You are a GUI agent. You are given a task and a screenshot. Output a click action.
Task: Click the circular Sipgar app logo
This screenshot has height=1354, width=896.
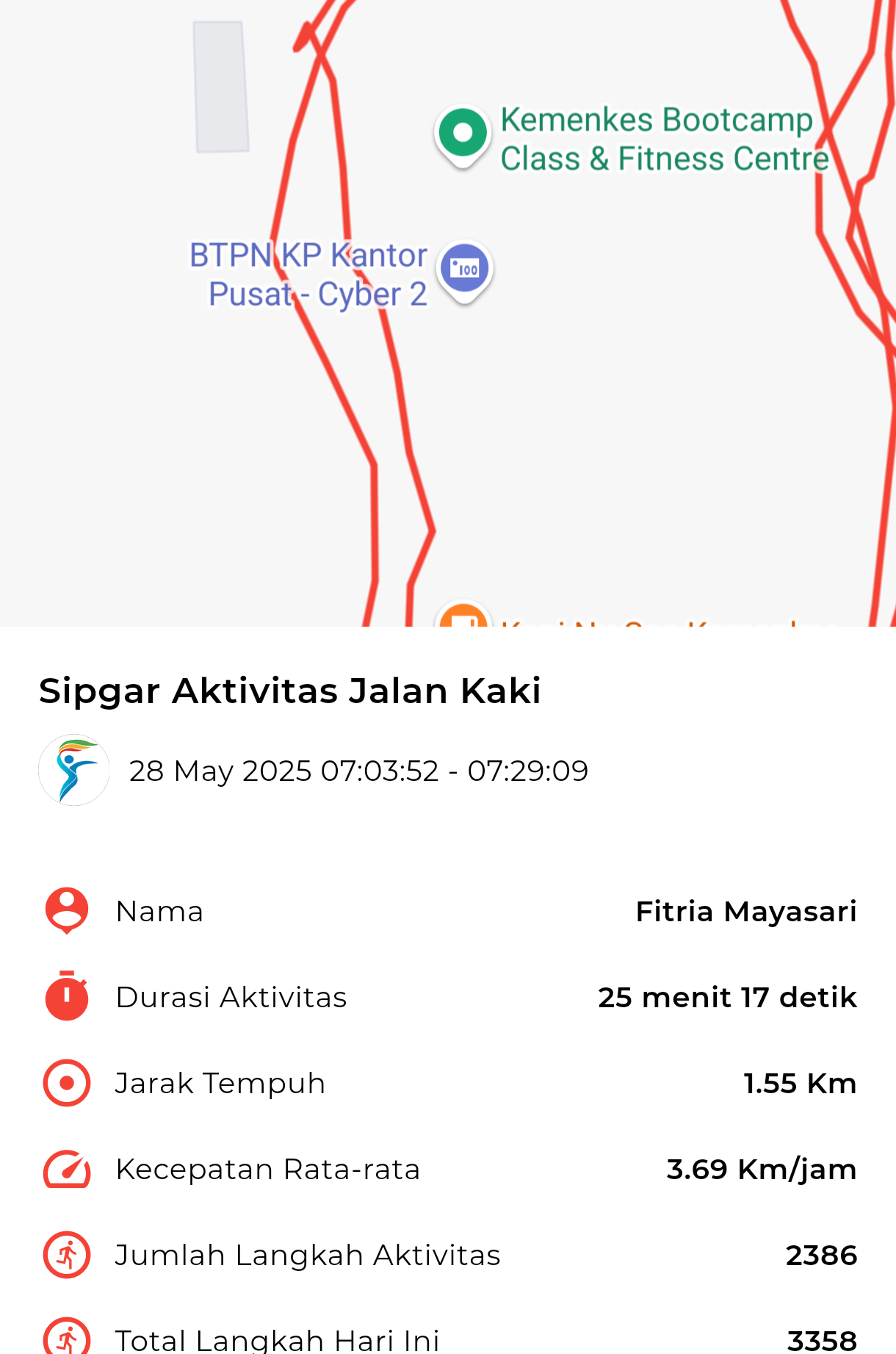[73, 770]
